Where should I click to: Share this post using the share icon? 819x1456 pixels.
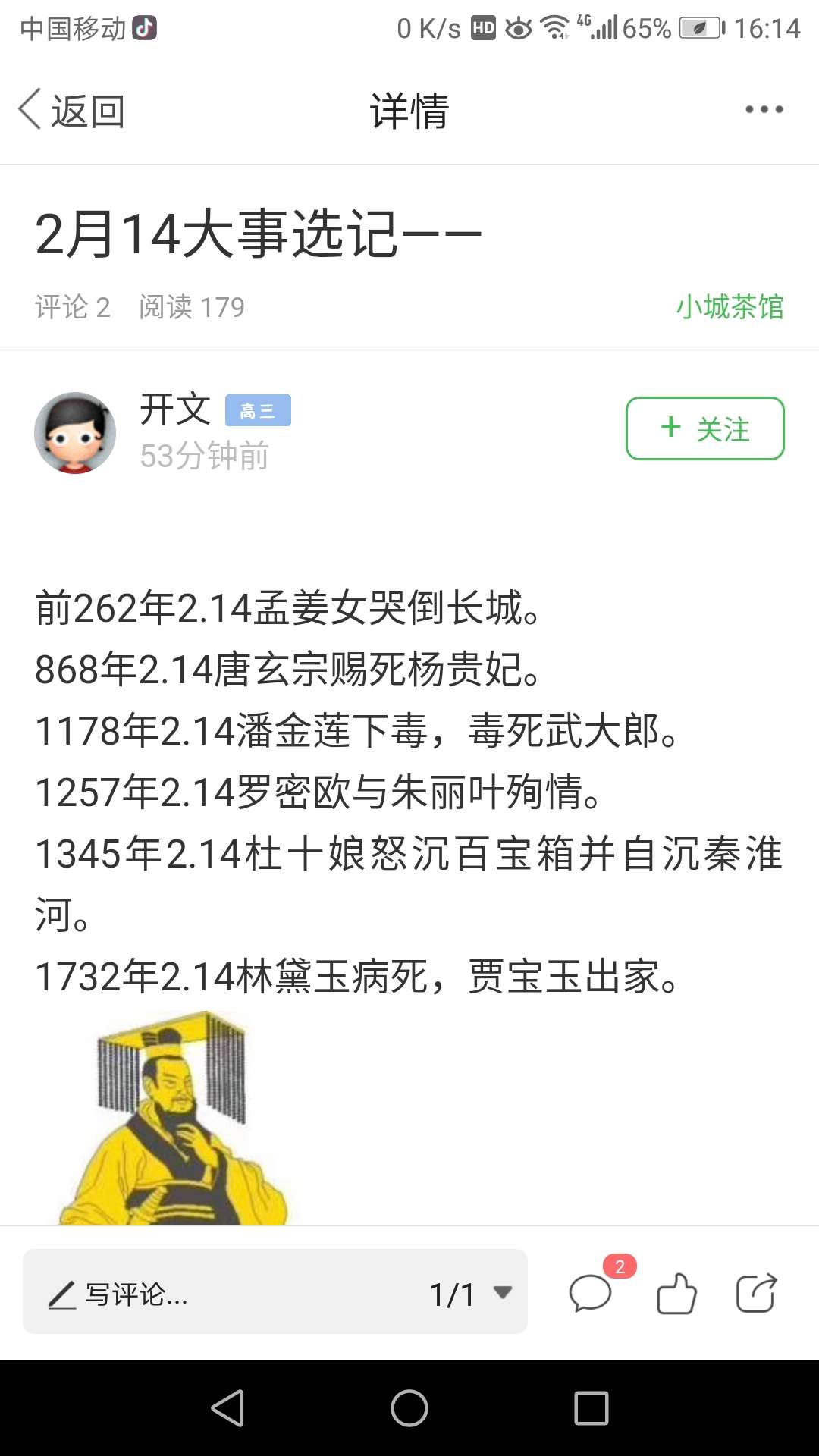click(x=756, y=1292)
